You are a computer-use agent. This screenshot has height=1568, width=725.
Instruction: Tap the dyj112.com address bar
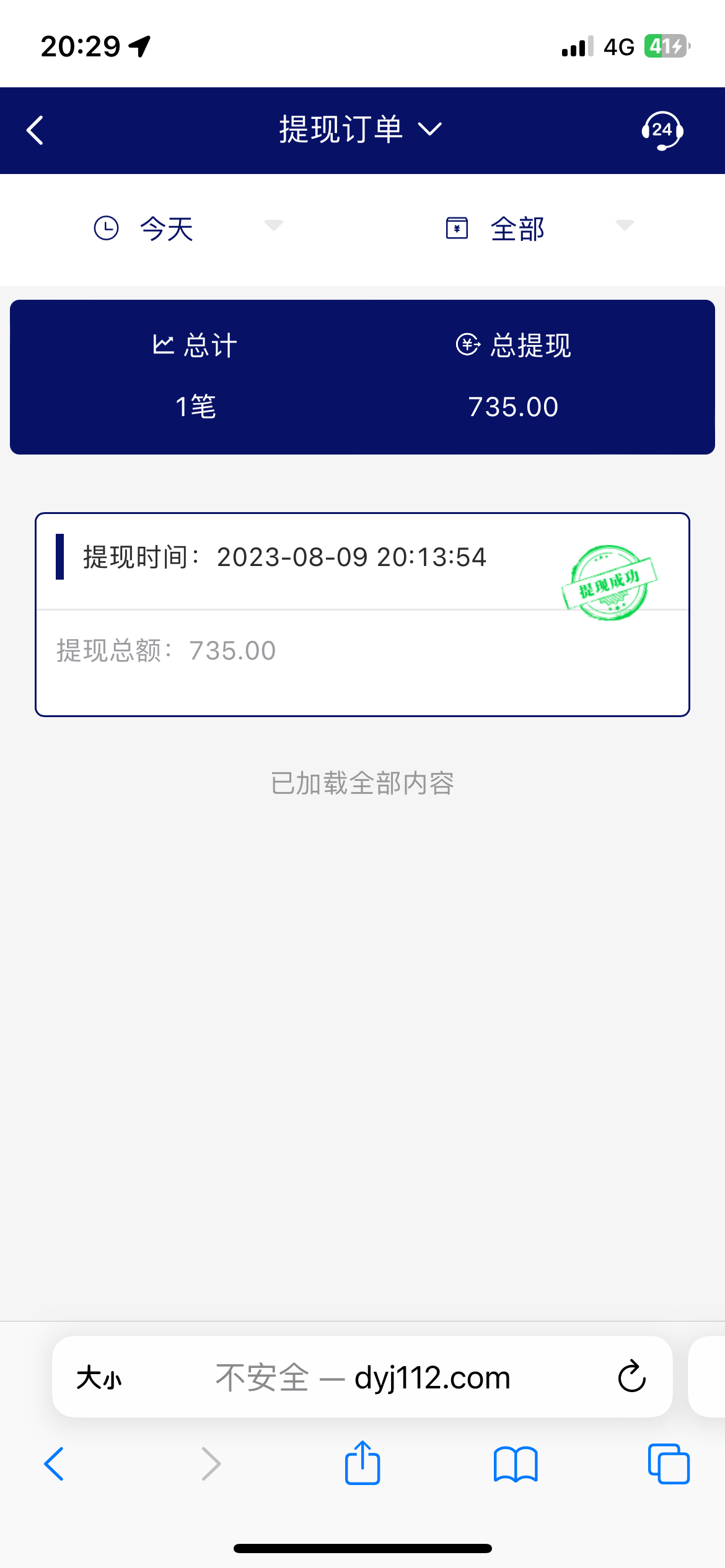tap(363, 1379)
